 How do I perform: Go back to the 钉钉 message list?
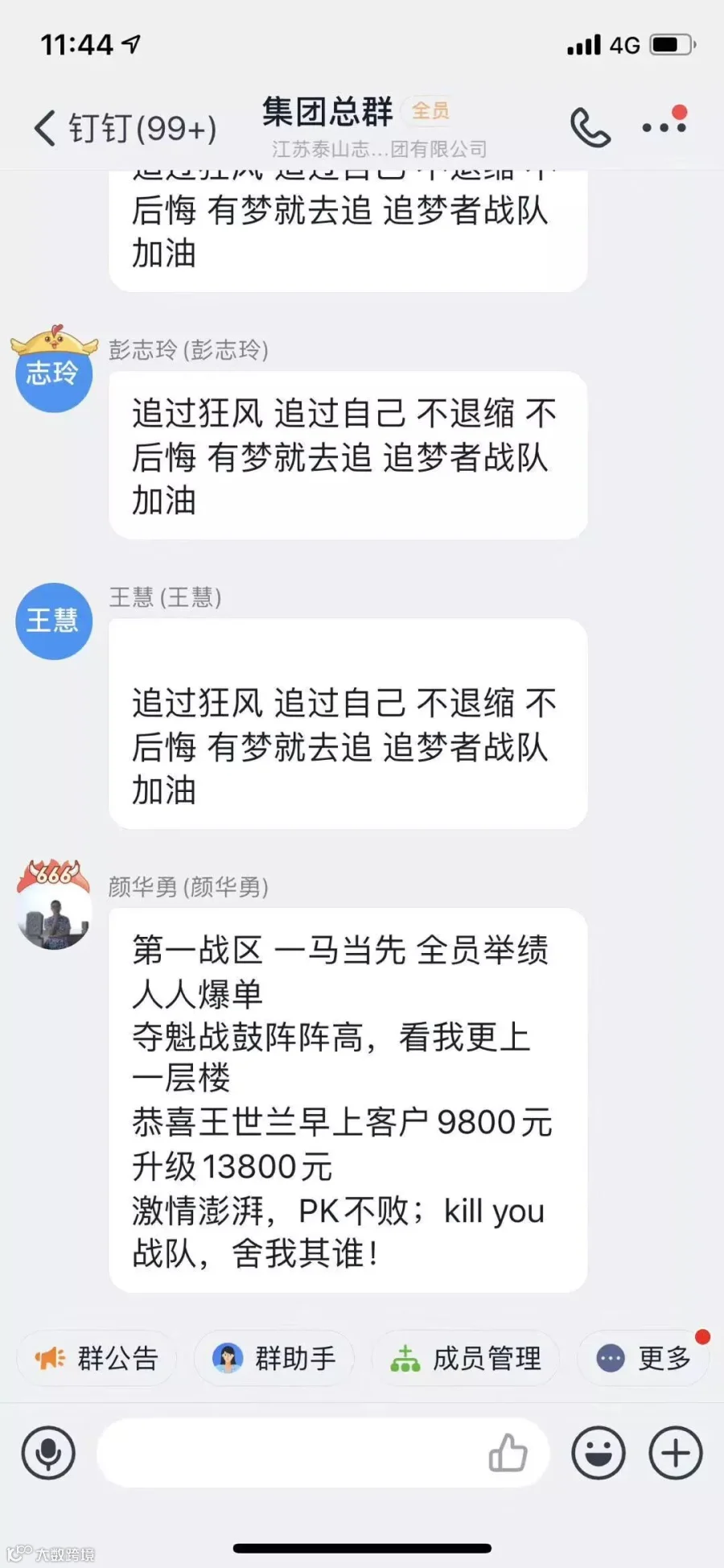point(125,128)
